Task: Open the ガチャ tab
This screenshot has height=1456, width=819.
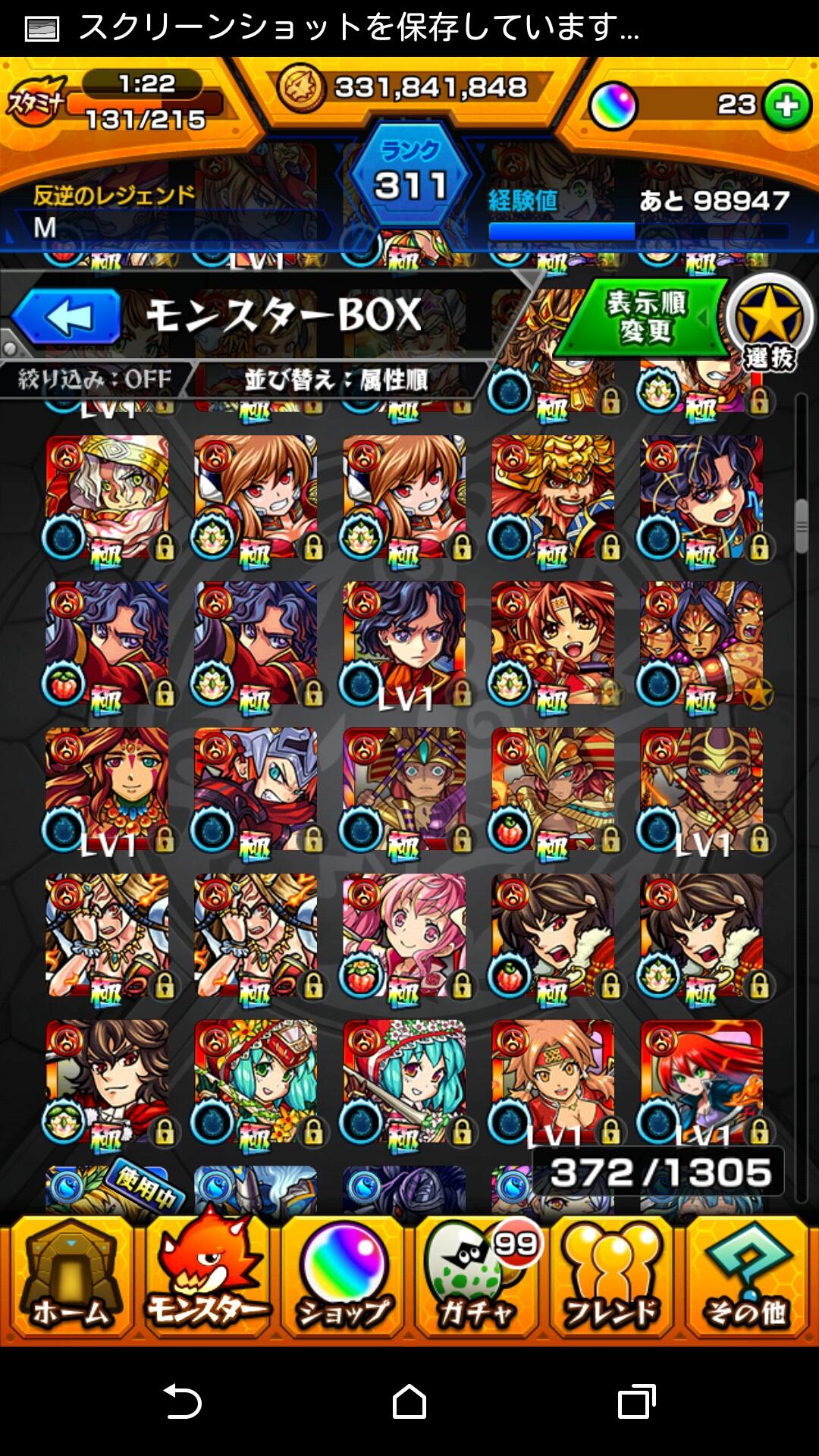Action: pos(478,1276)
